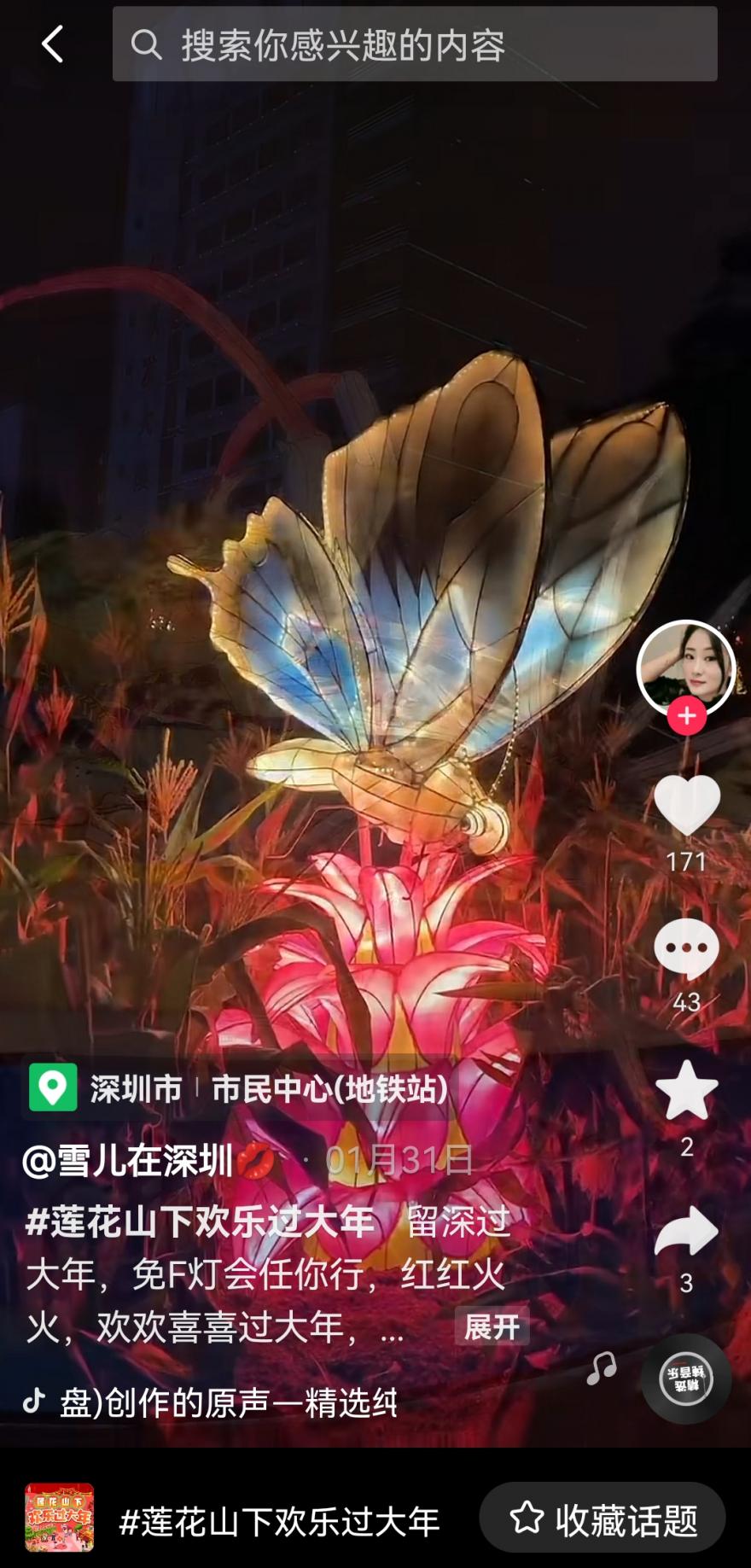Viewport: 751px width, 1568px height.
Task: Tap the 收藏话题 button
Action: [603, 1519]
